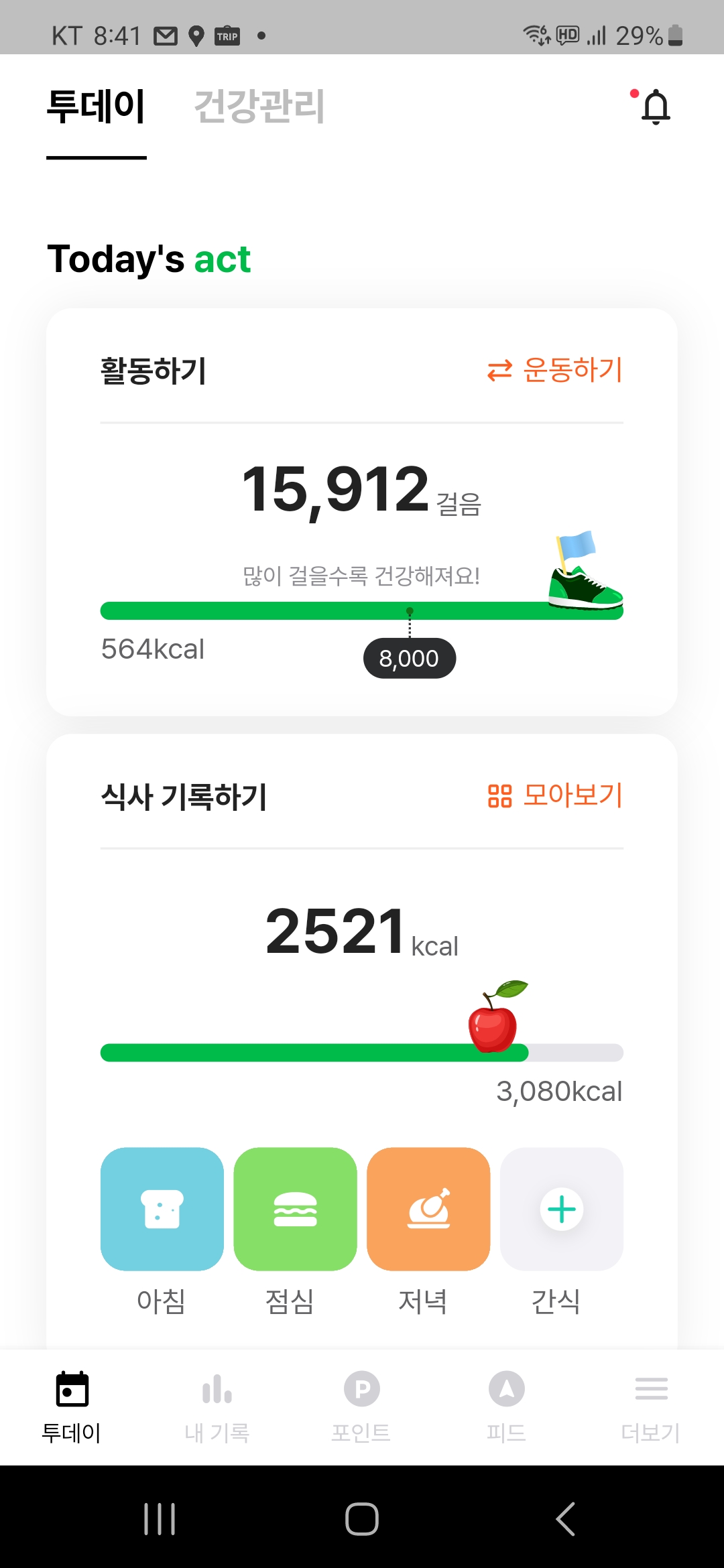The width and height of the screenshot is (724, 1568).
Task: Switch to the 건강관리 top tab
Action: click(259, 107)
